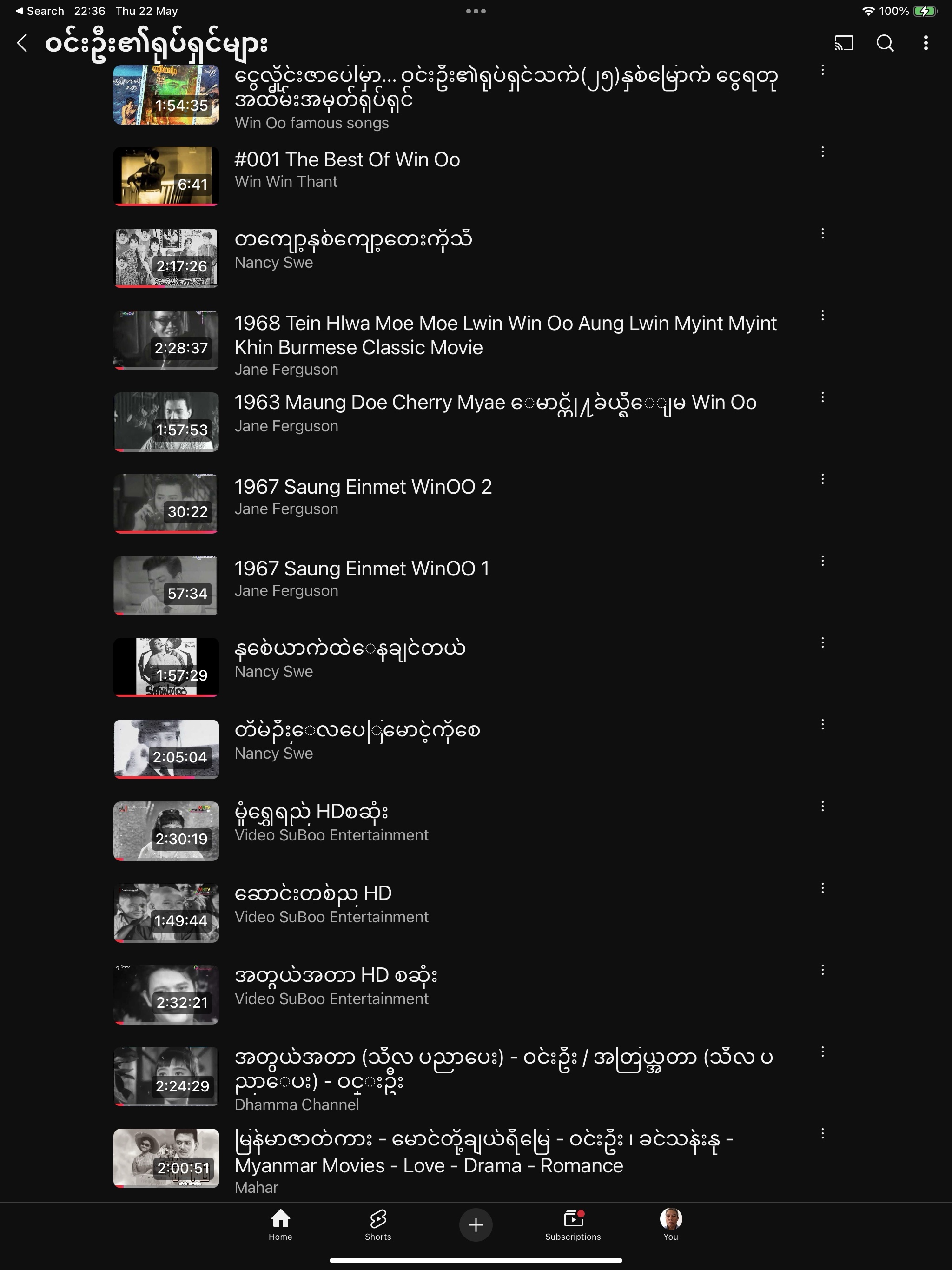Open options for 1963 Maung Doe Cherry Myae

(x=822, y=397)
